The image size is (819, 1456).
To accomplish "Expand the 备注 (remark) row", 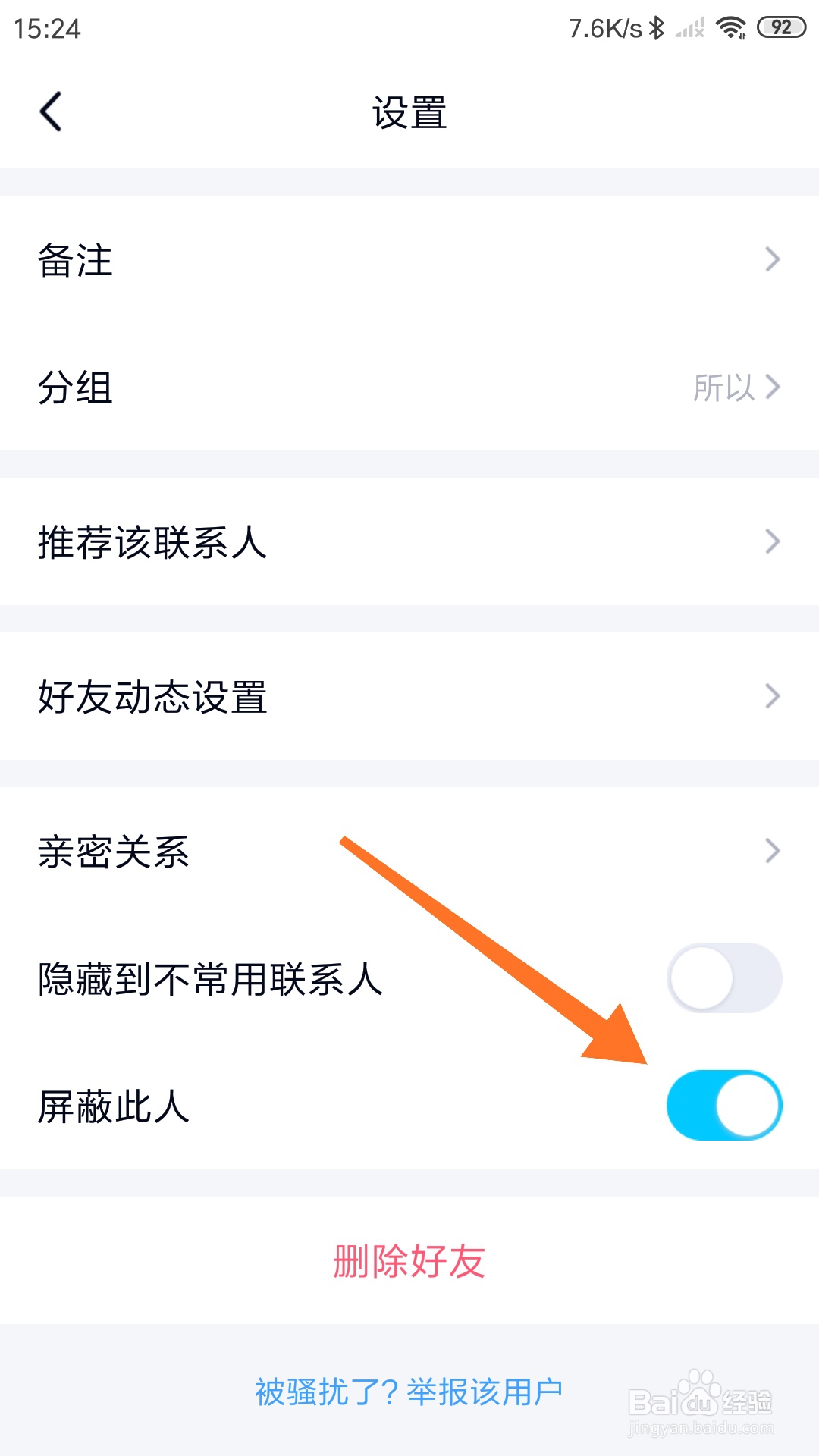I will 409,260.
